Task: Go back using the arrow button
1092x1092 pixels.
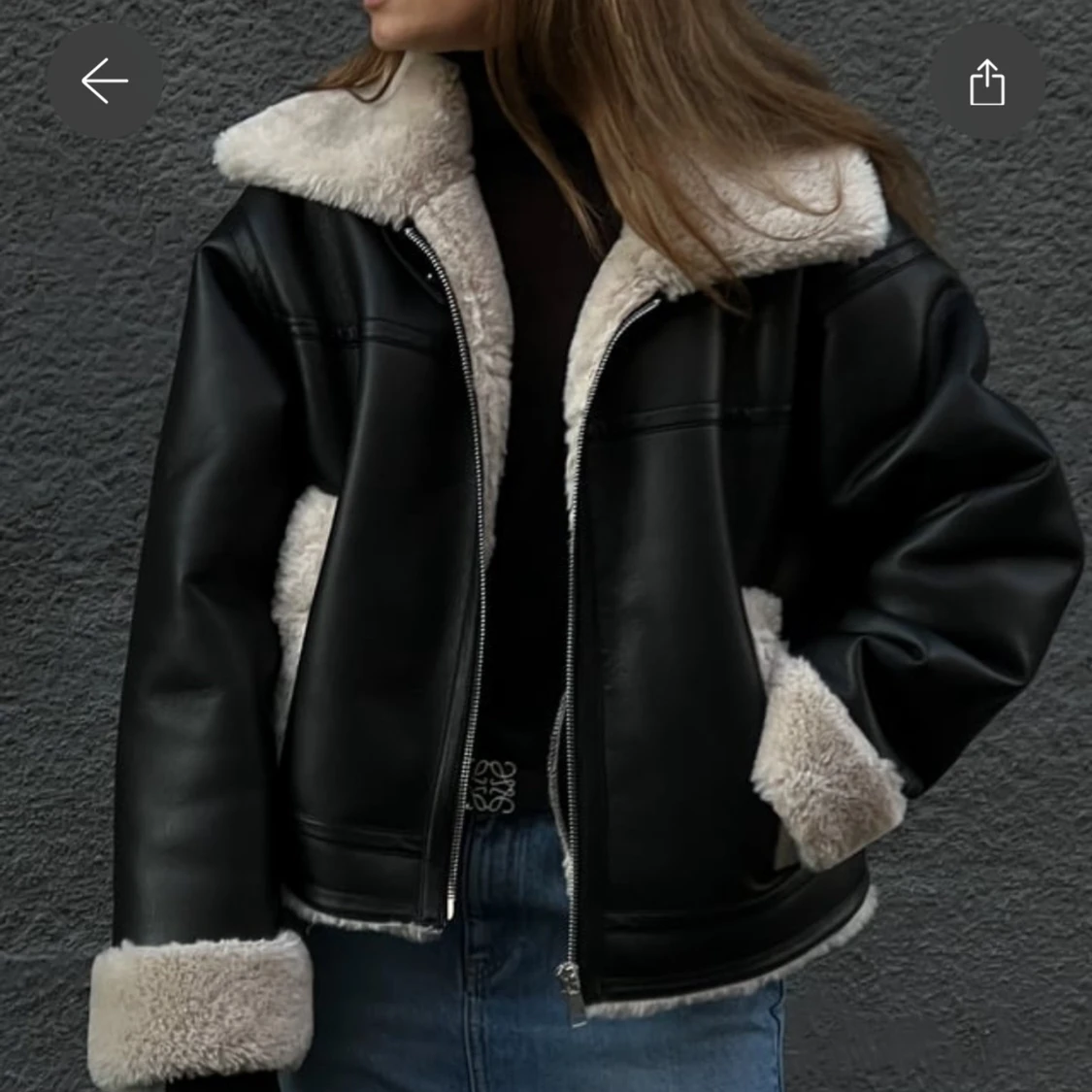Action: coord(105,82)
